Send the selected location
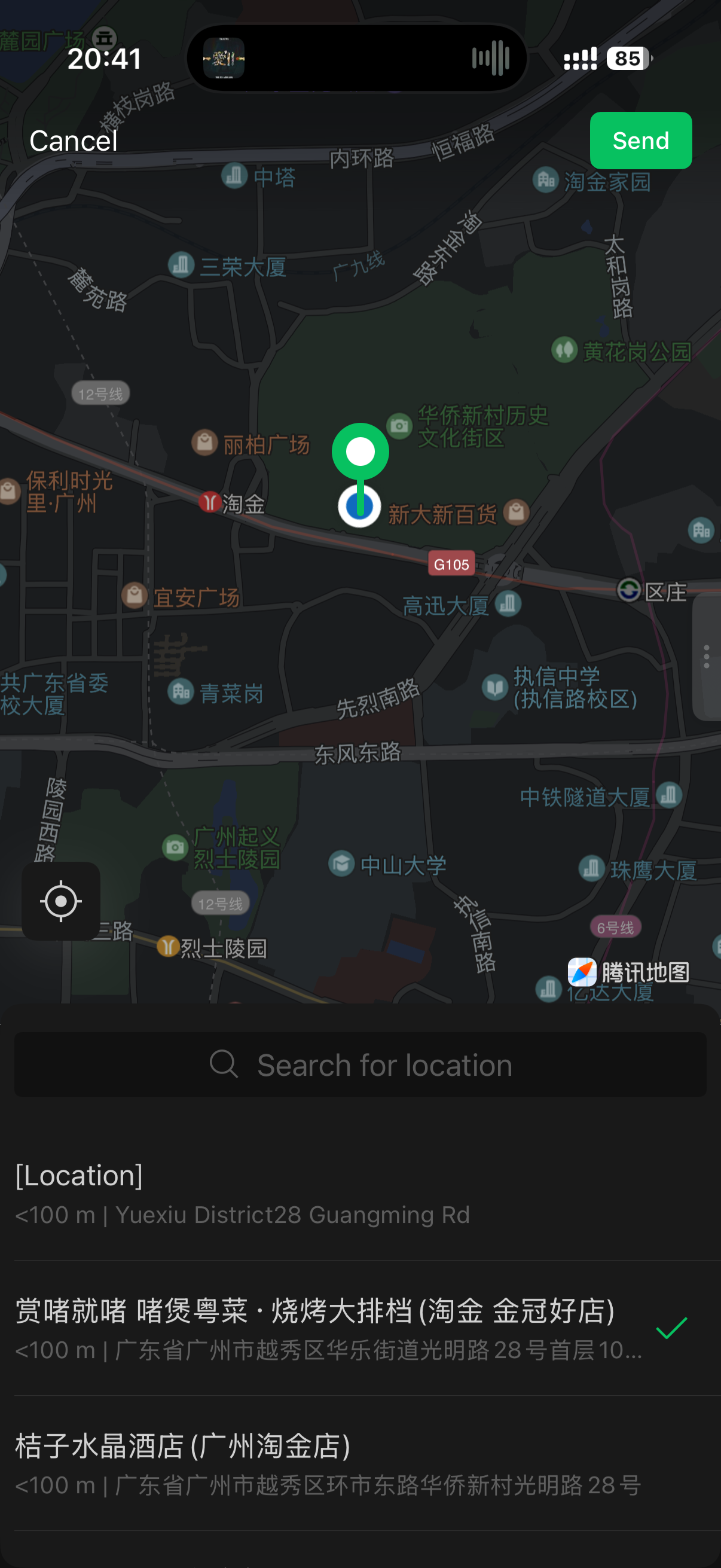This screenshot has height=1568, width=721. (640, 141)
